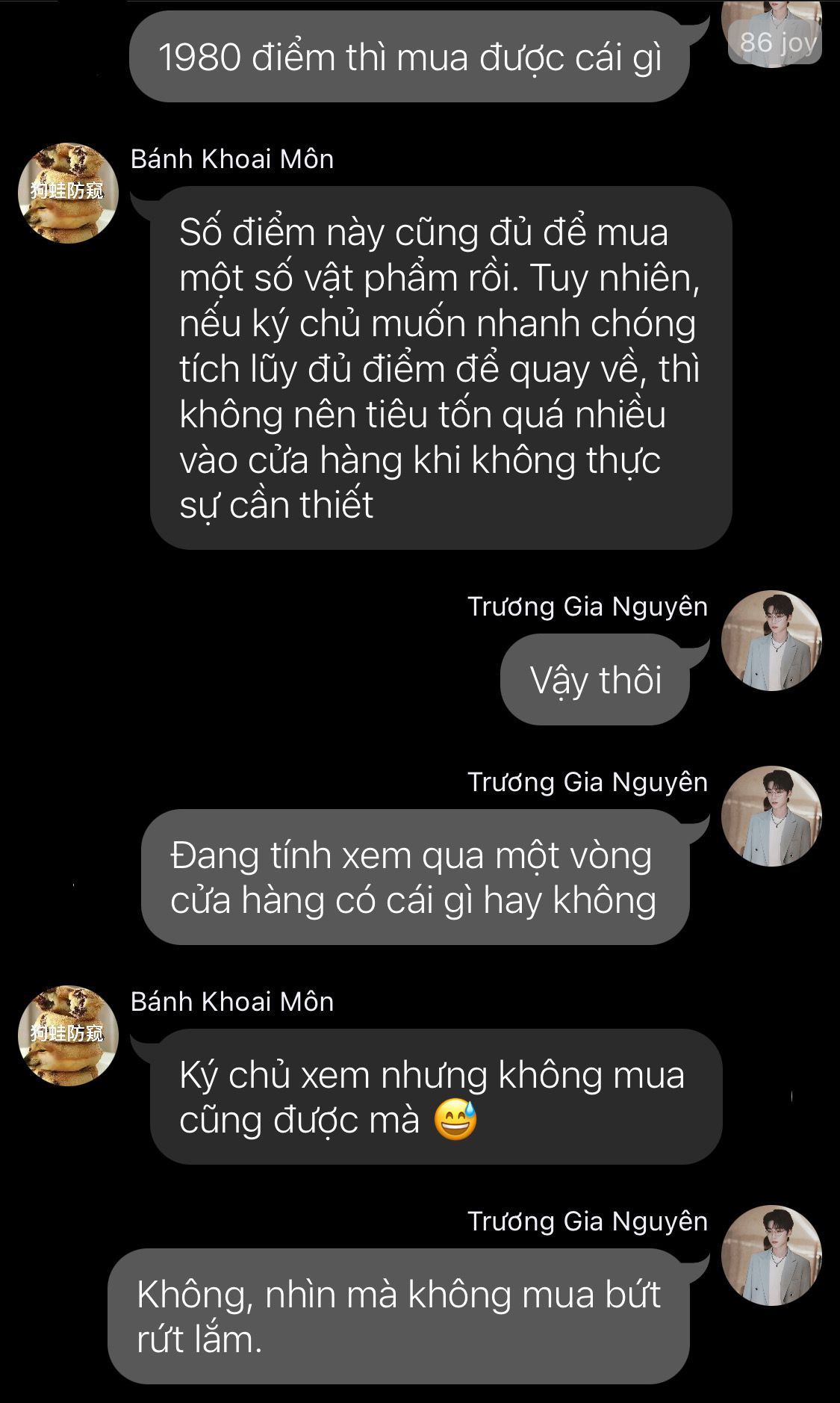Viewport: 840px width, 1403px height.
Task: View Trương Gia Nguyên's profile beside "Đang tính xem" message
Action: (x=771, y=816)
